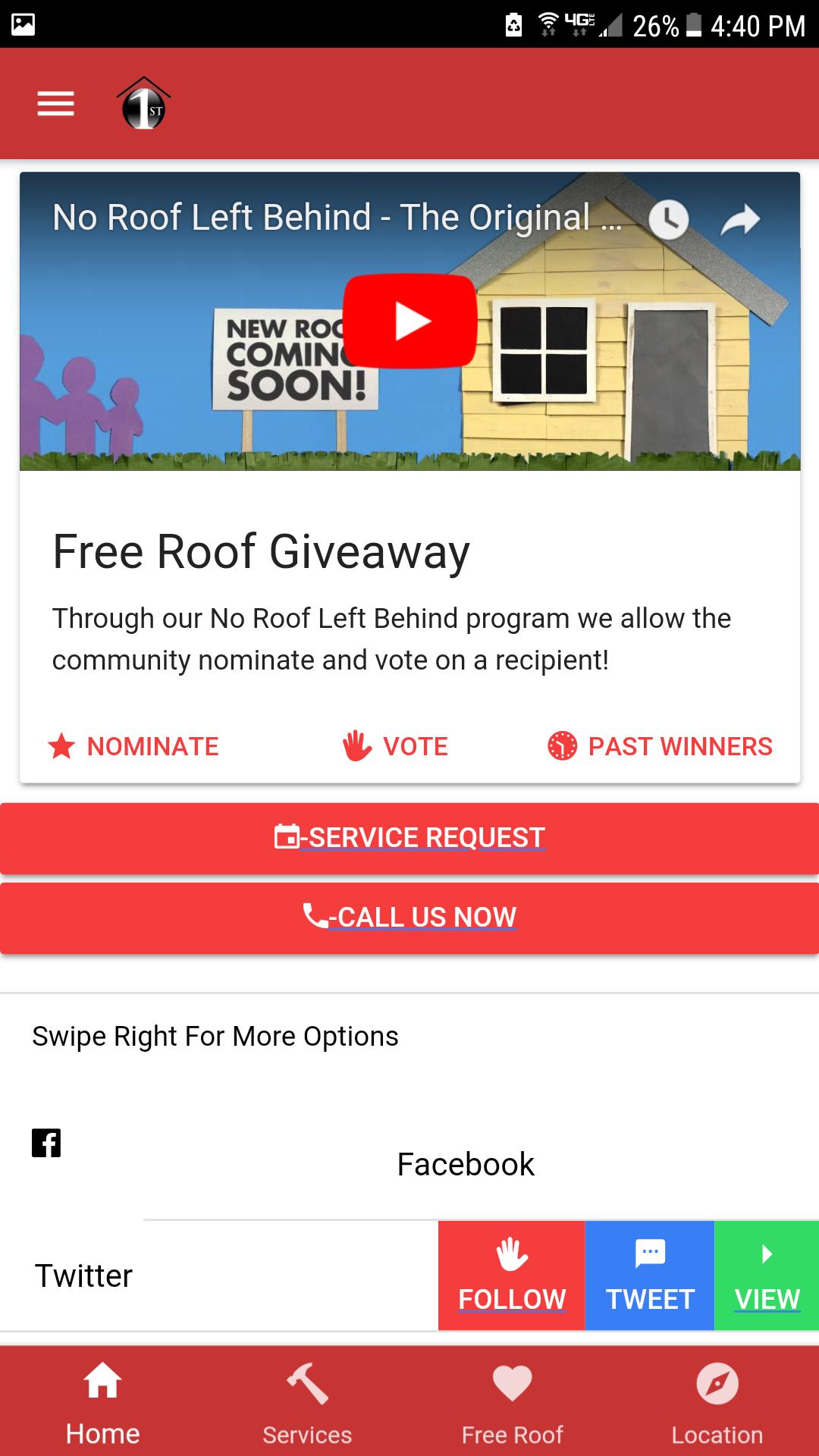Screen dimensions: 819x1456
Task: Open the hamburger drawer menu
Action: click(55, 104)
